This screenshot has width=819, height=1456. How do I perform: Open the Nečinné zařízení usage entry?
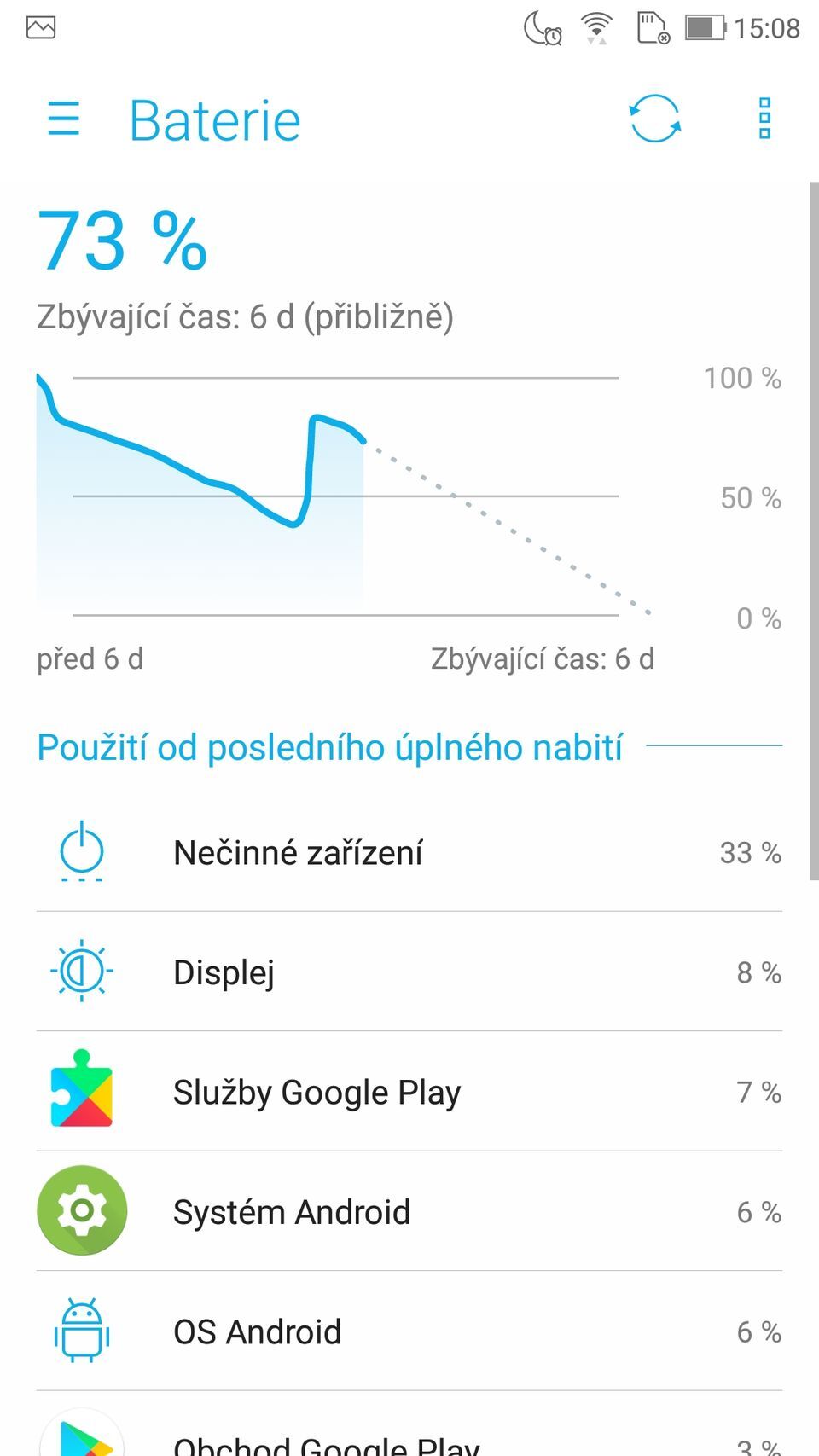(409, 852)
